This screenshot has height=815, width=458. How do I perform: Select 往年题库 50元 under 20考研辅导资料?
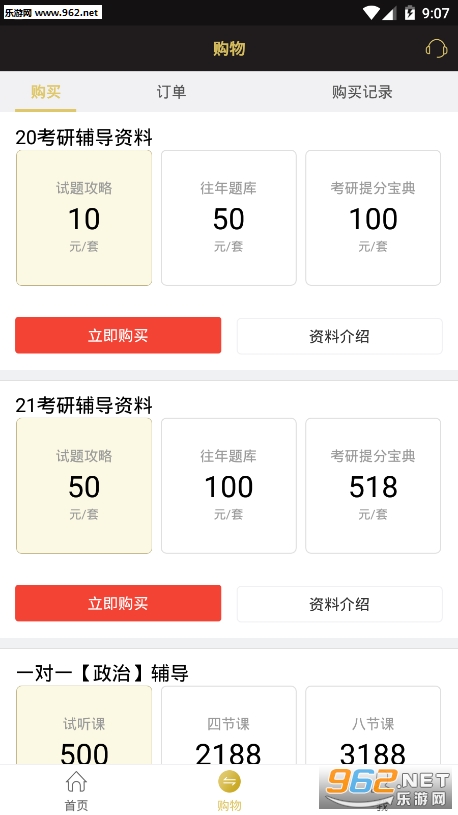coord(229,218)
